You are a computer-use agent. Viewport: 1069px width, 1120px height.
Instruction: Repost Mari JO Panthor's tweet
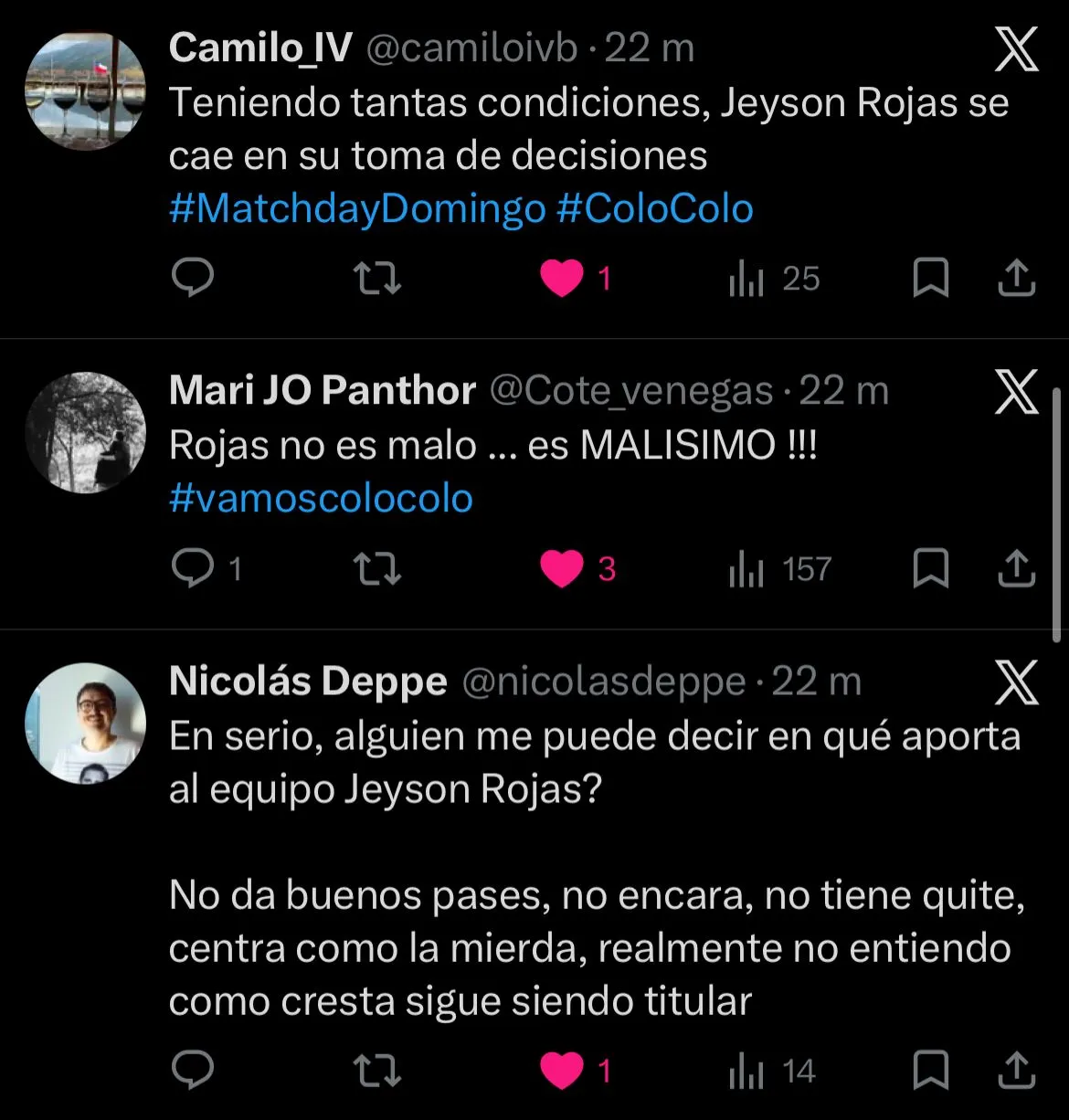[x=376, y=568]
